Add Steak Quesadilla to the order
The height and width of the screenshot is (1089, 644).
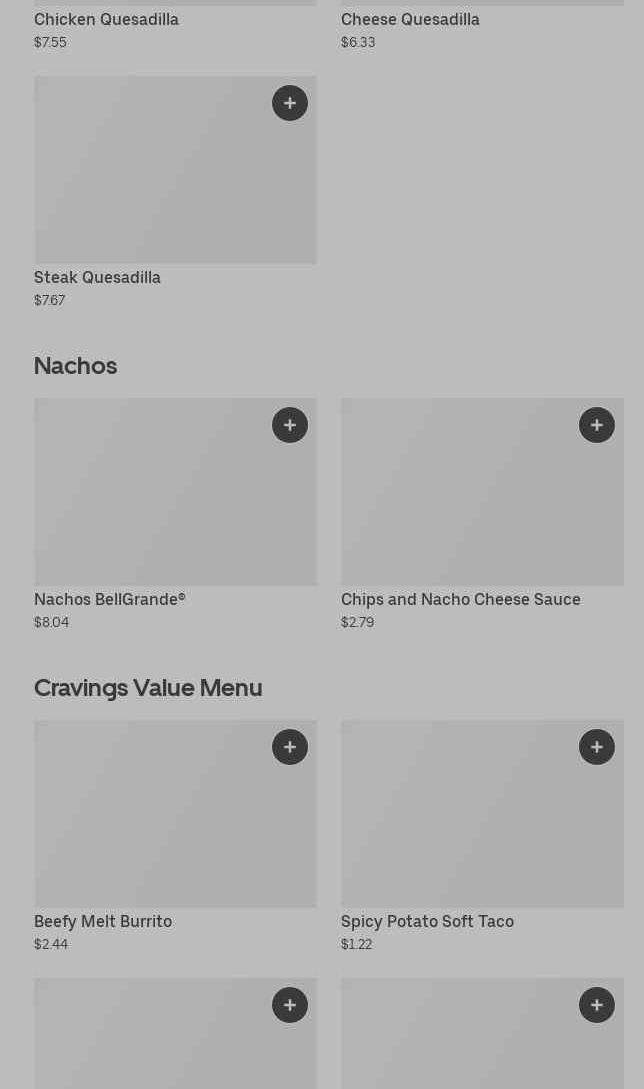[x=290, y=103]
